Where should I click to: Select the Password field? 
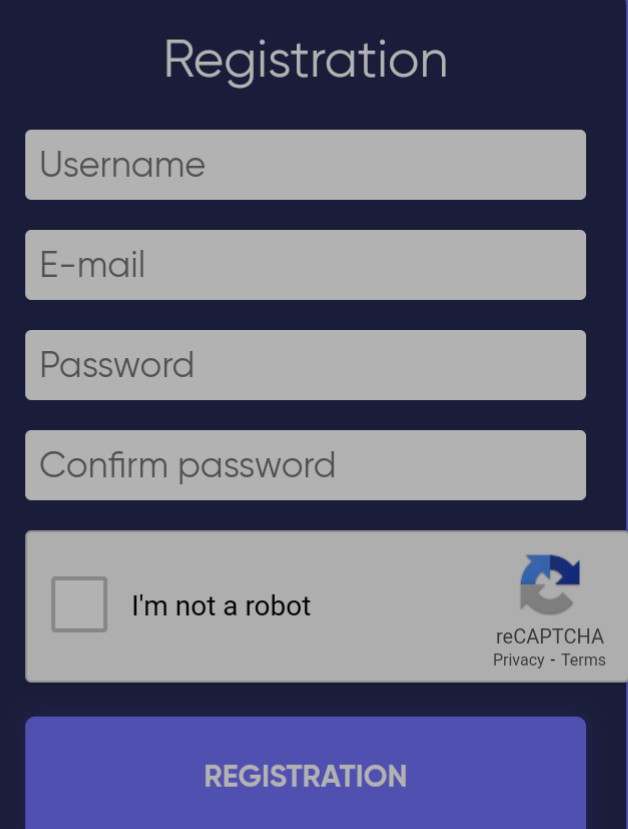[305, 365]
